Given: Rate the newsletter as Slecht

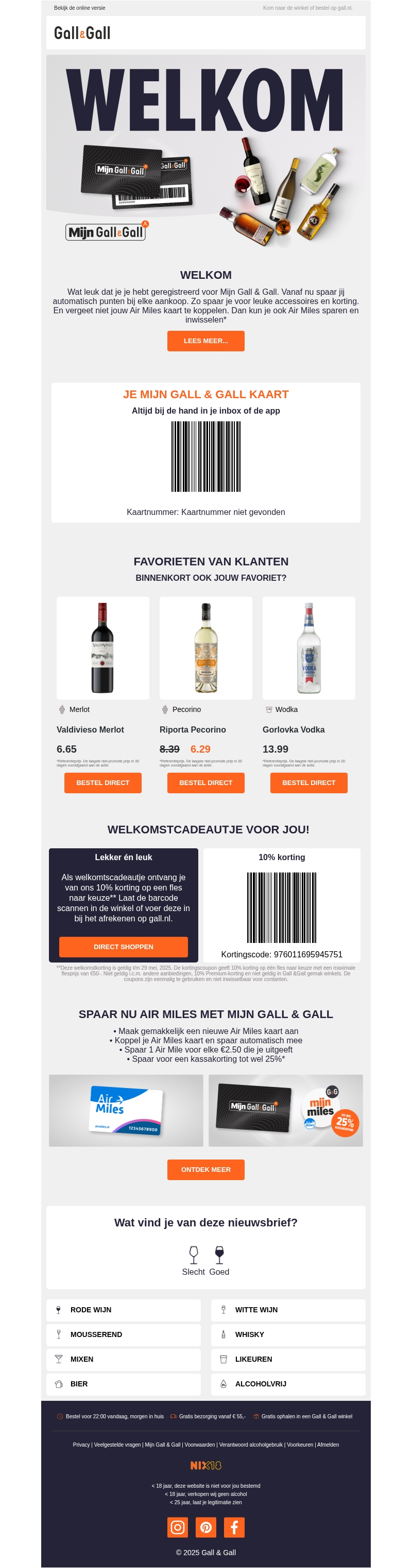Looking at the screenshot, I should coord(193,1260).
